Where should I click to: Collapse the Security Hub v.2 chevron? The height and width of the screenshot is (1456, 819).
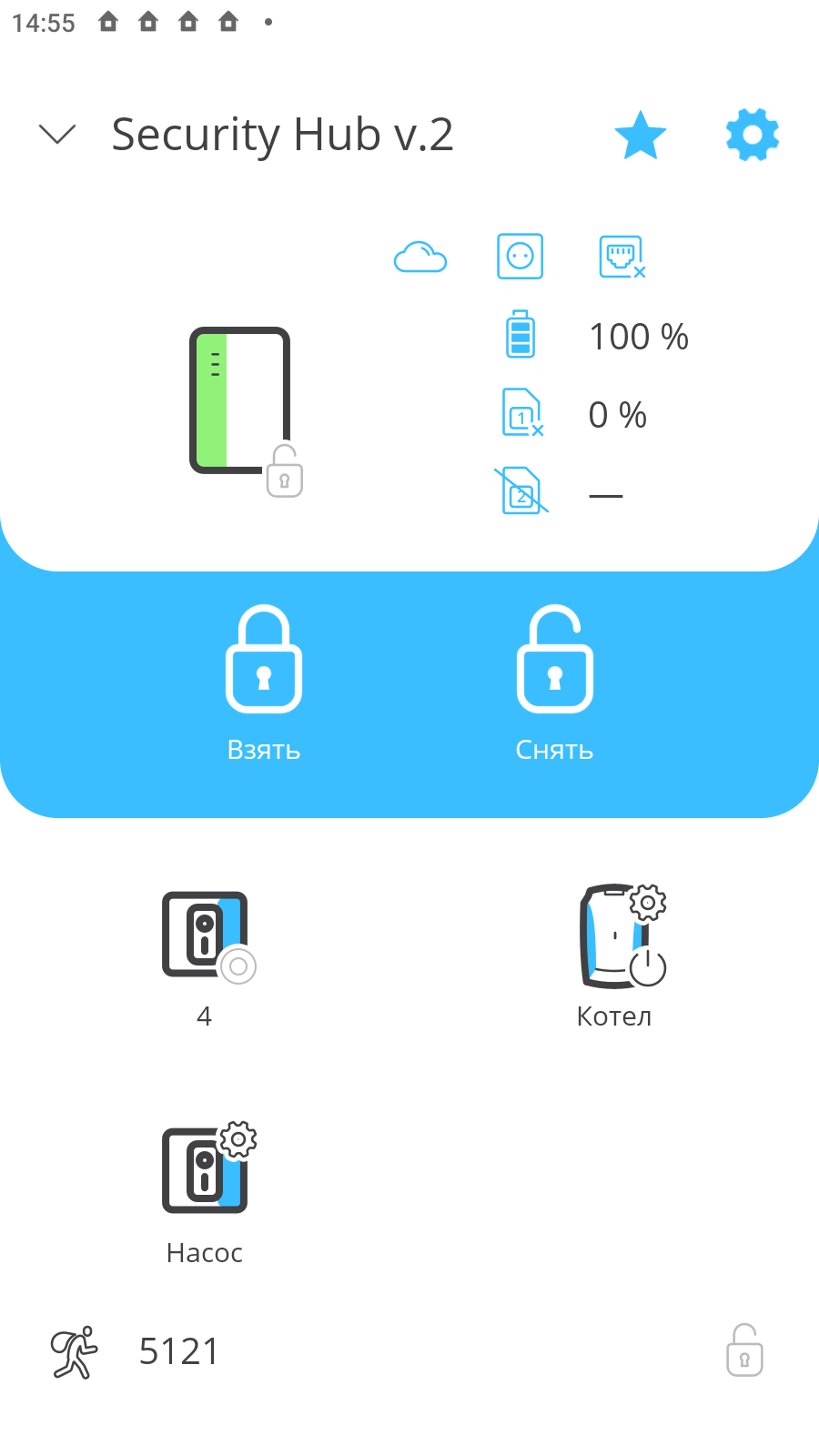coord(57,135)
